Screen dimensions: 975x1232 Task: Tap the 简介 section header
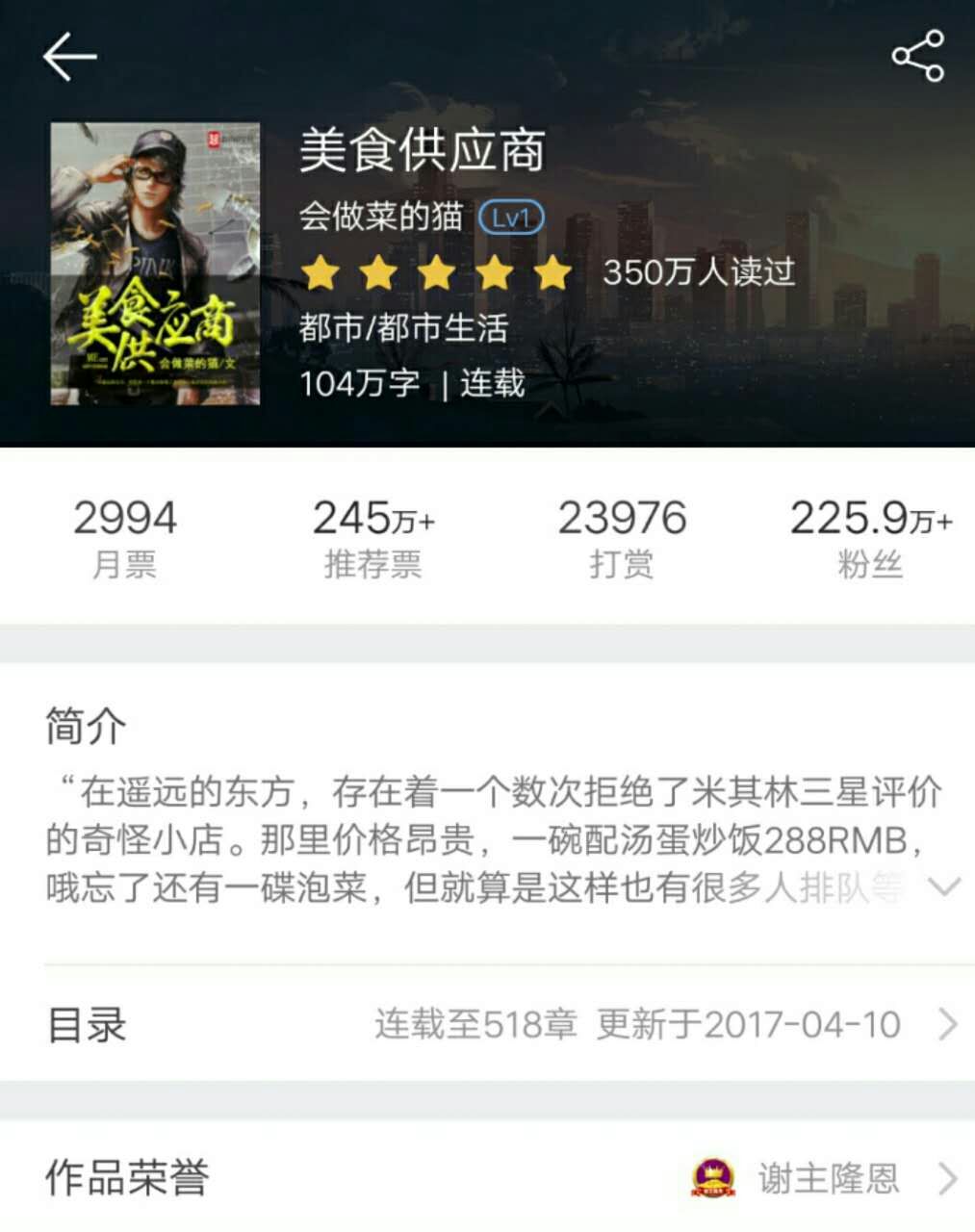[86, 730]
